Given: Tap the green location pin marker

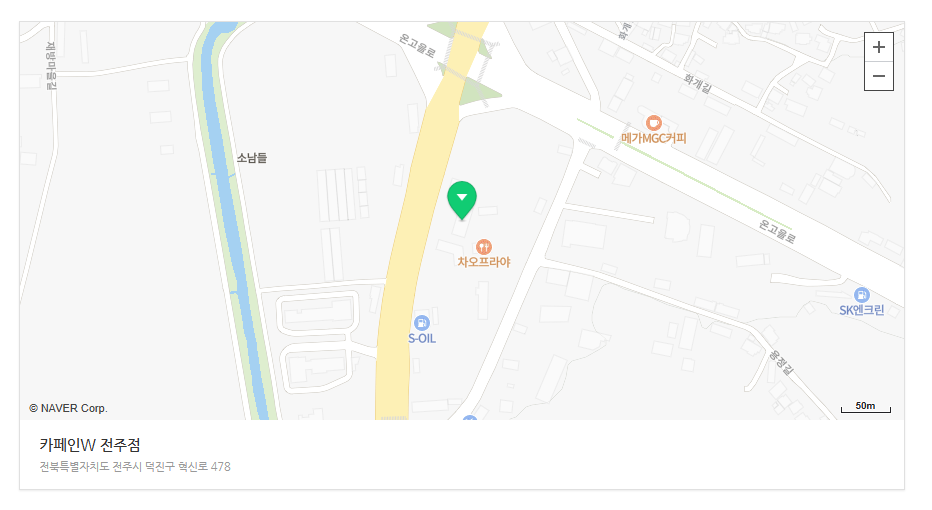Looking at the screenshot, I should pyautogui.click(x=461, y=199).
